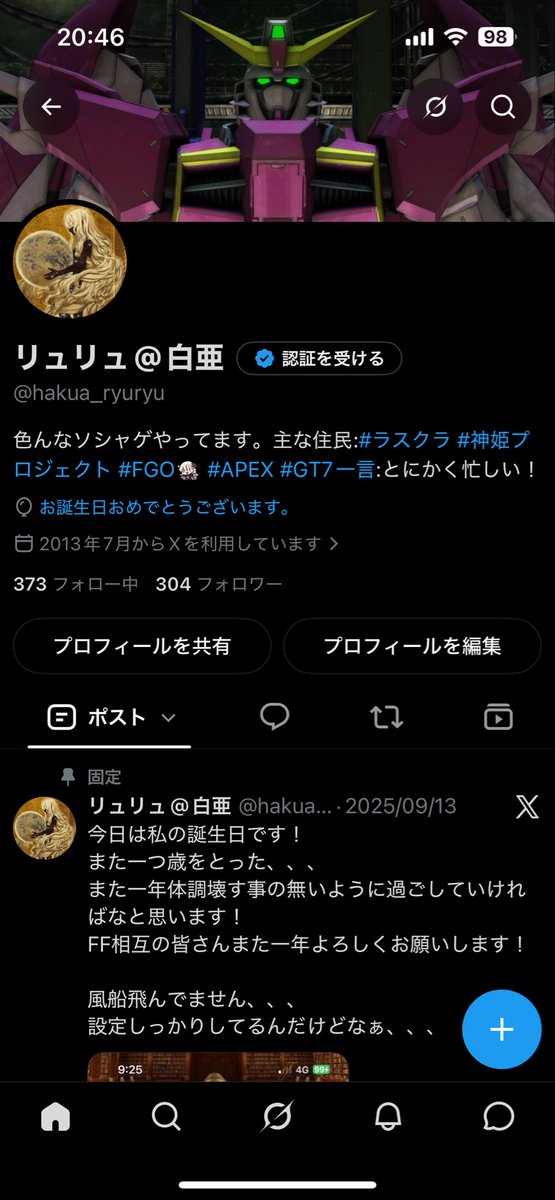Go to the home tab

pos(55,1116)
